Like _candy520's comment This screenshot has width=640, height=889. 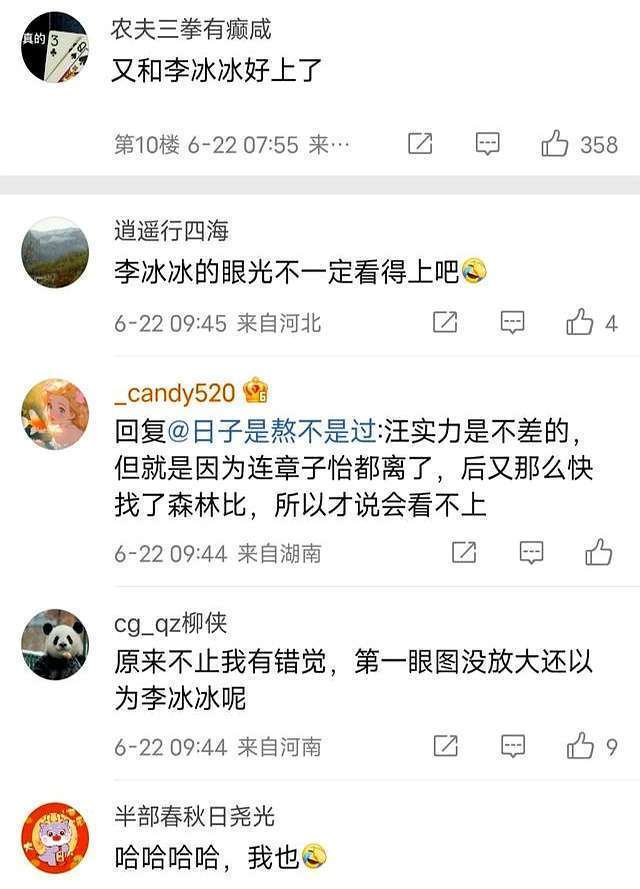point(598,552)
